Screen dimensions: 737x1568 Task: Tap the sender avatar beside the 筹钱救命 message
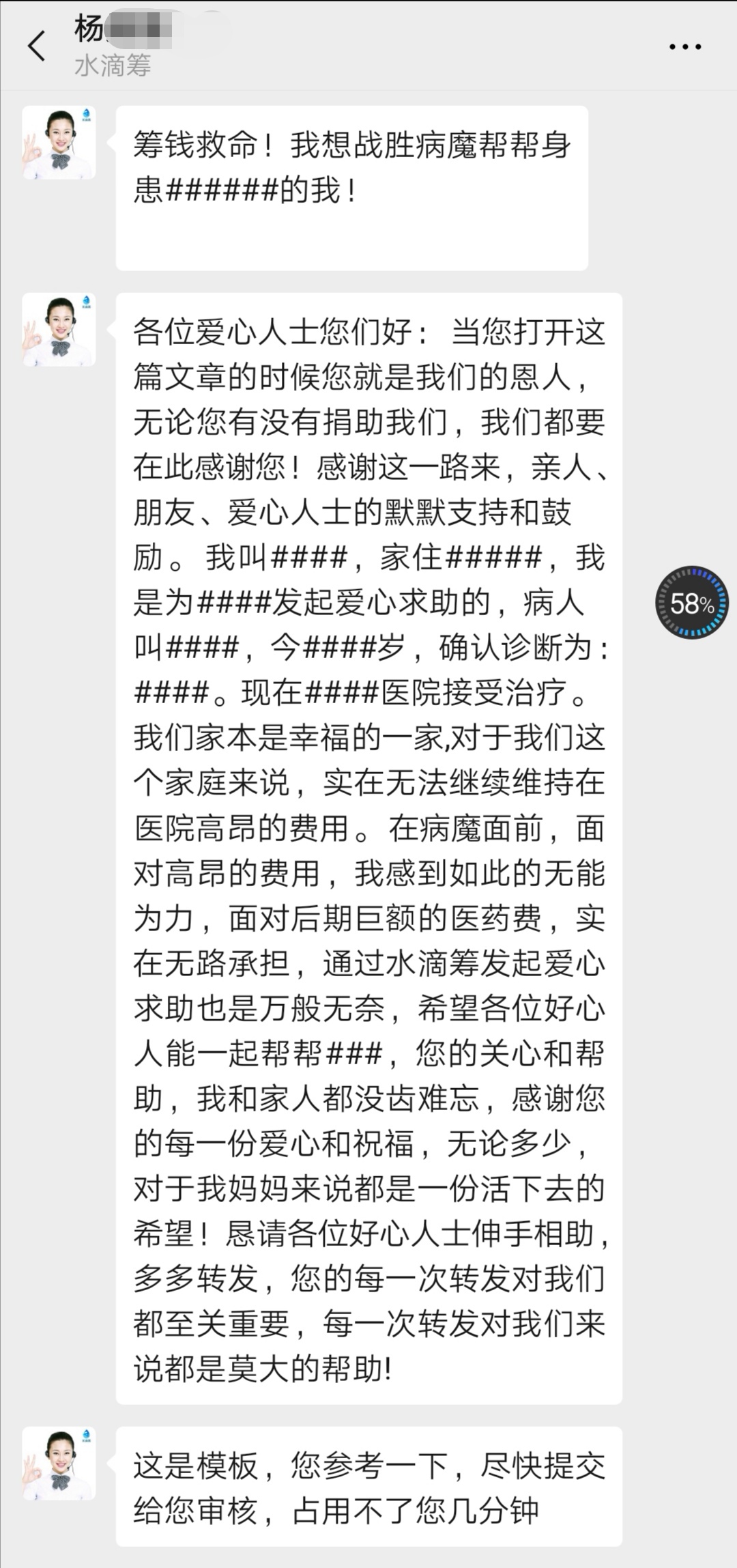[59, 143]
